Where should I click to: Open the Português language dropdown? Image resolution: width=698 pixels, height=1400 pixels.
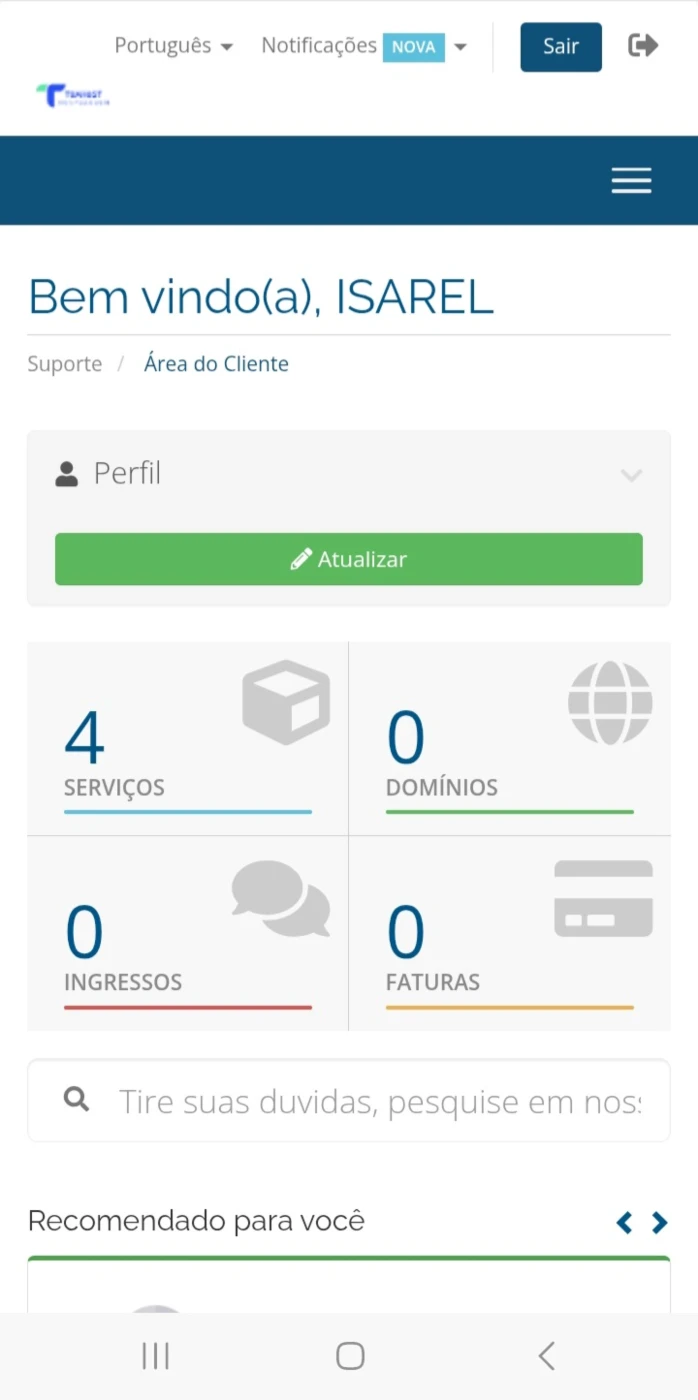click(x=173, y=46)
